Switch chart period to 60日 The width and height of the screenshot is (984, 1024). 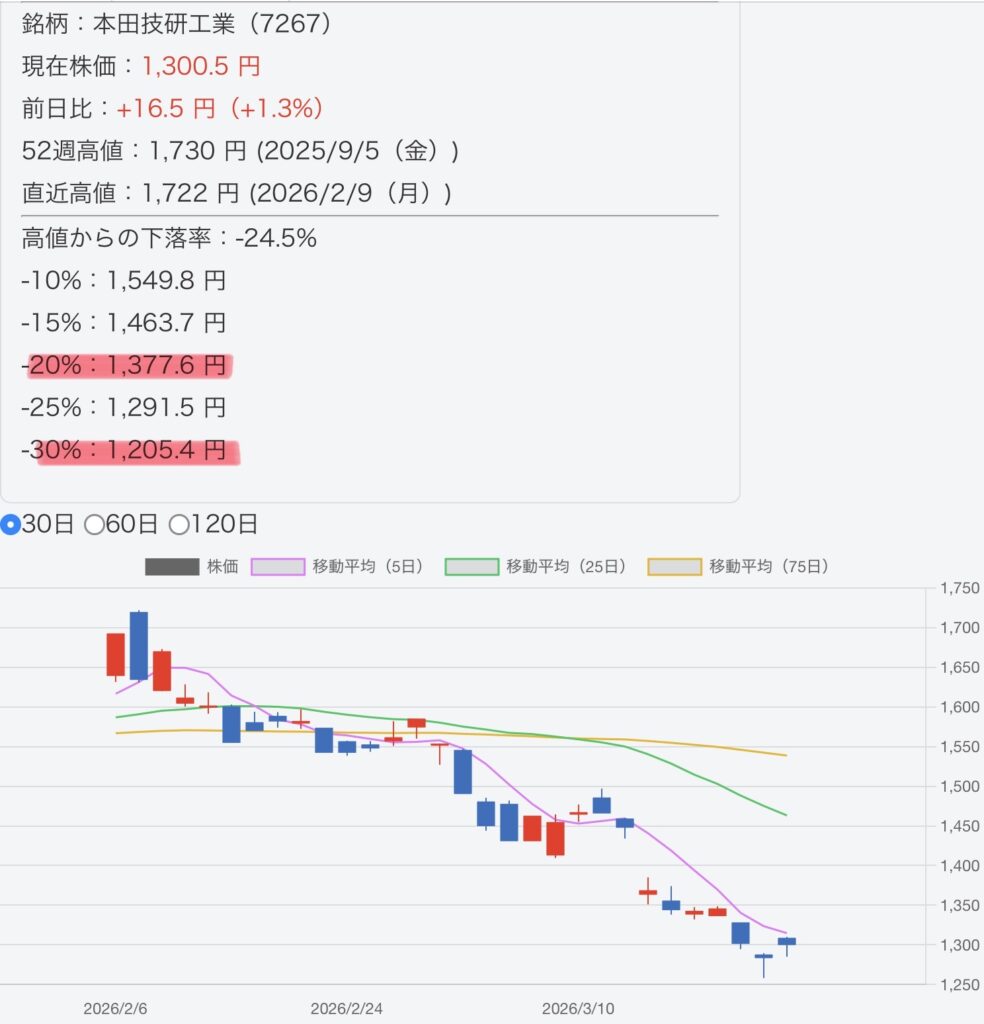pyautogui.click(x=95, y=523)
